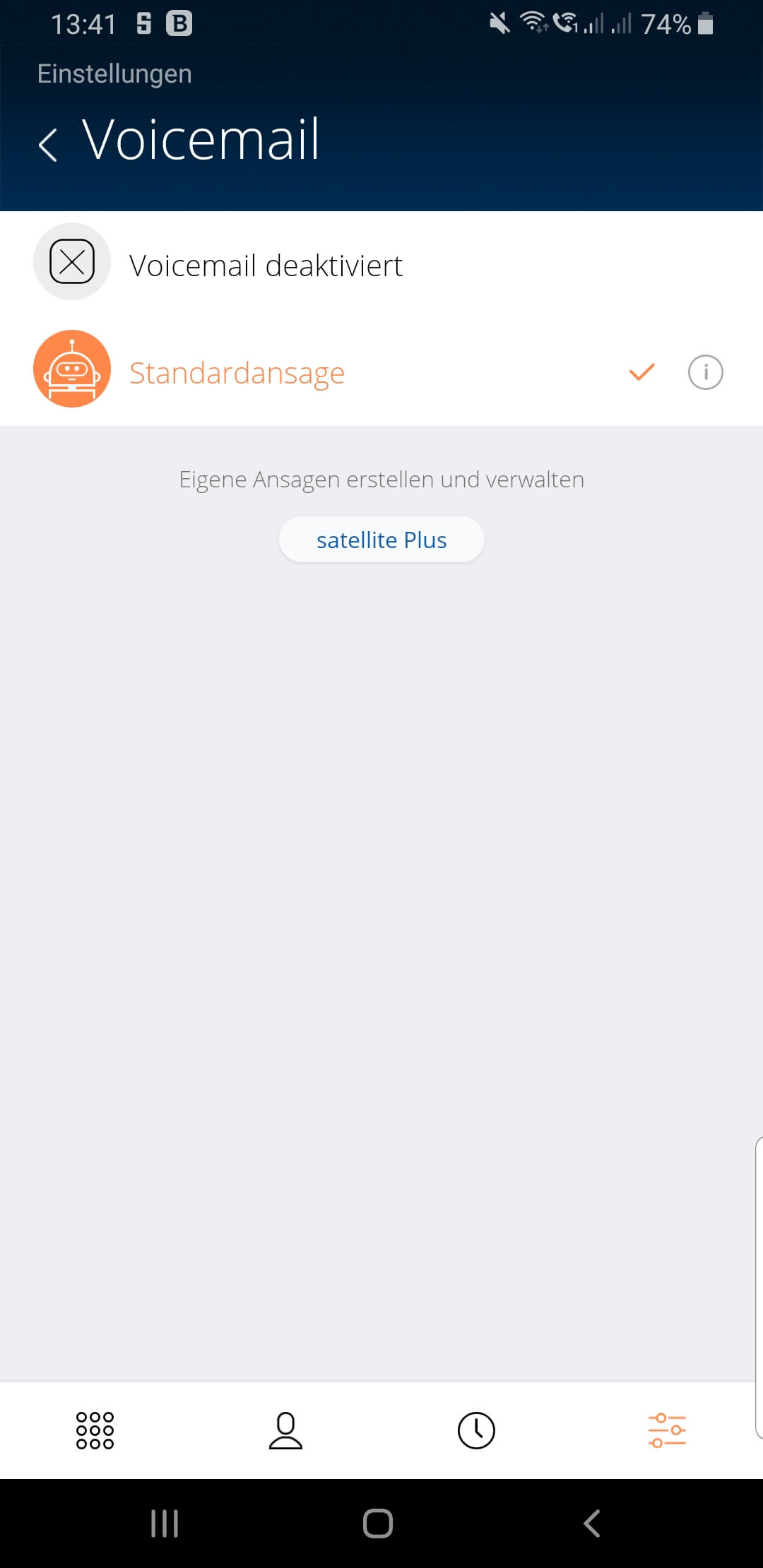Tap the satellite Plus button
This screenshot has width=763, height=1568.
tap(381, 540)
